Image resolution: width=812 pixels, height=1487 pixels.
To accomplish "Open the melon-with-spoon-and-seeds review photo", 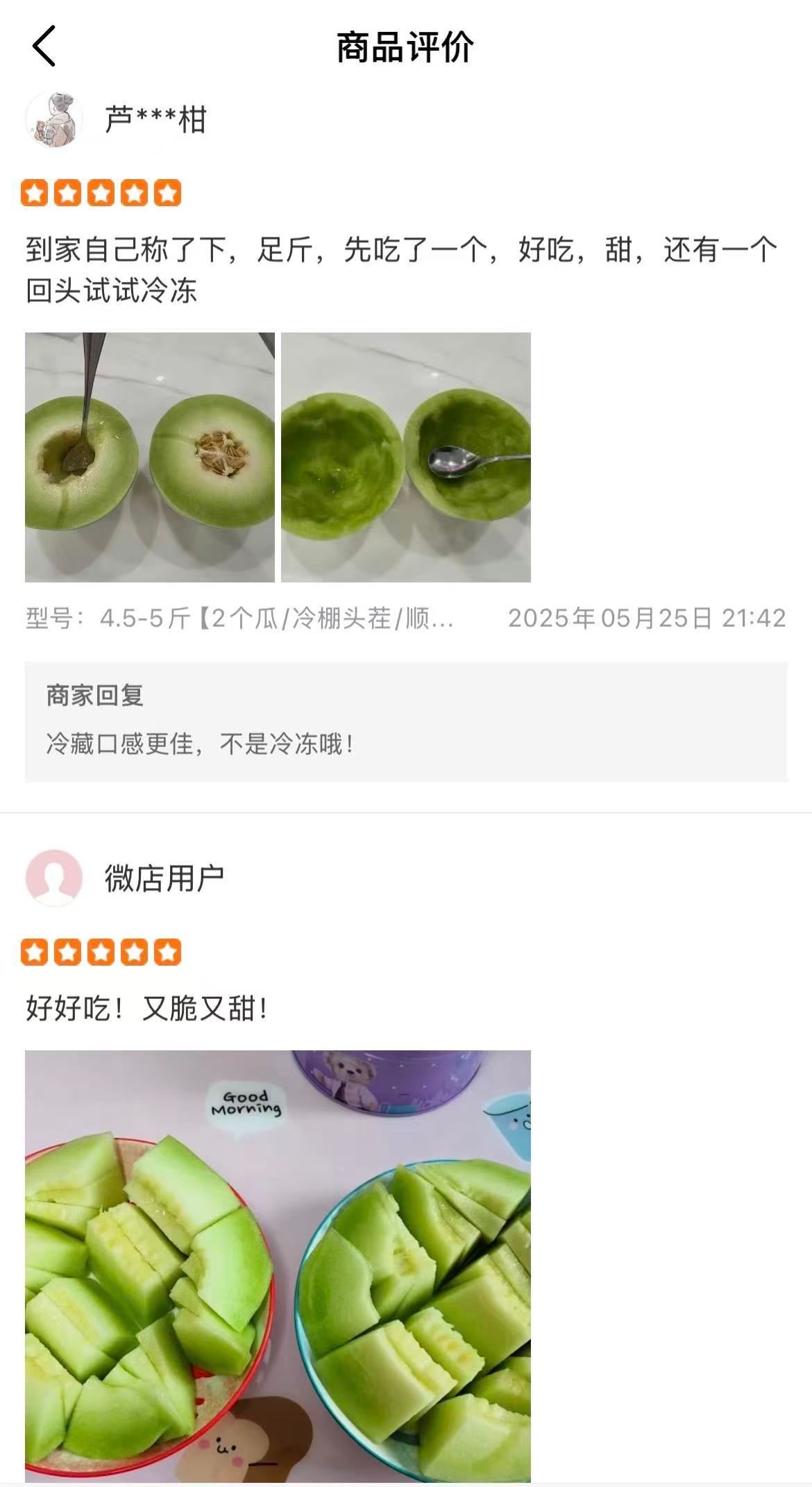I will pyautogui.click(x=150, y=457).
